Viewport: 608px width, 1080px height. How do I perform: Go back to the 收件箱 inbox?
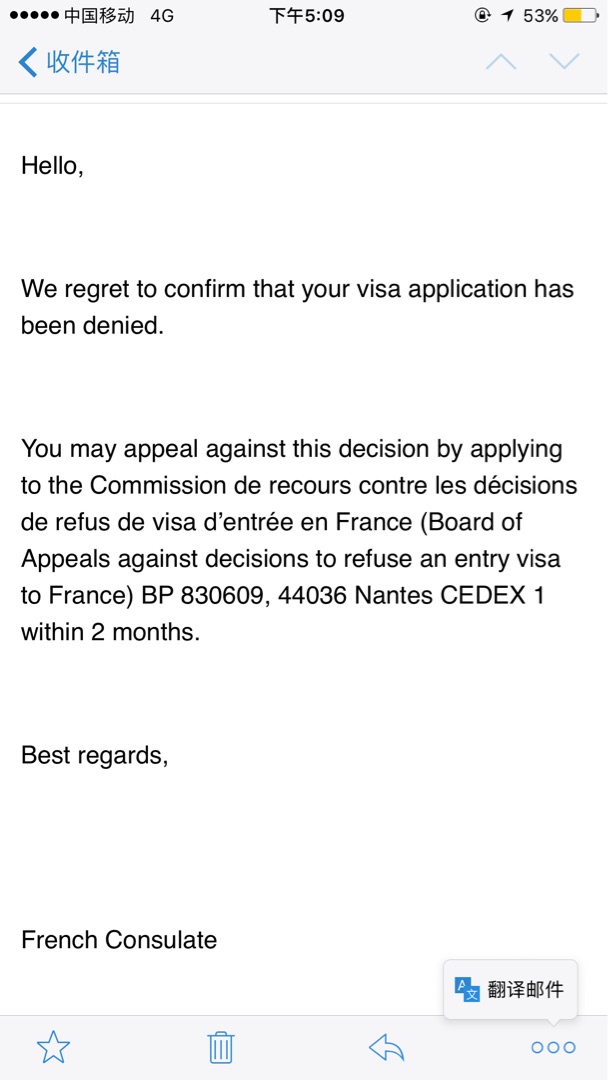(x=68, y=62)
